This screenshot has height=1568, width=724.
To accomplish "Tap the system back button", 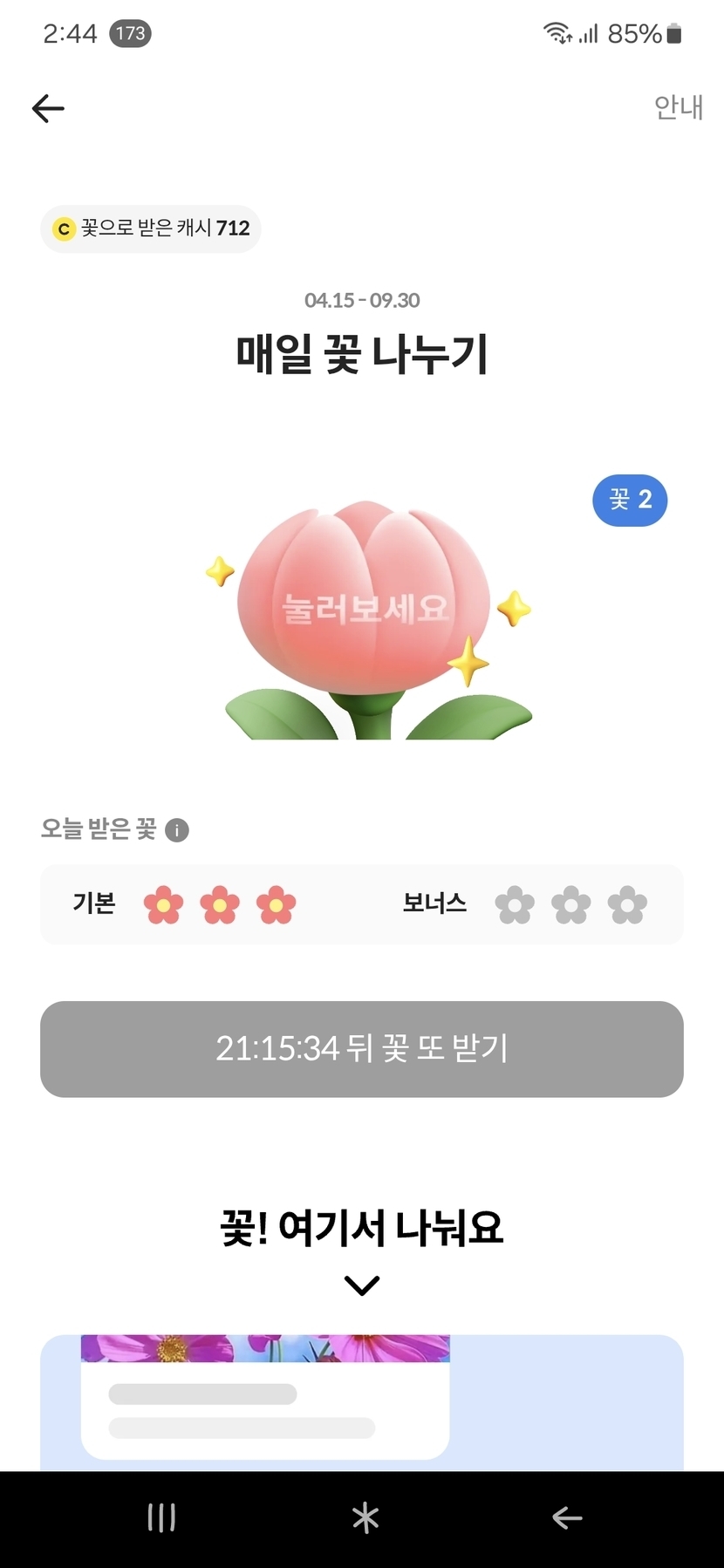I will [567, 1518].
